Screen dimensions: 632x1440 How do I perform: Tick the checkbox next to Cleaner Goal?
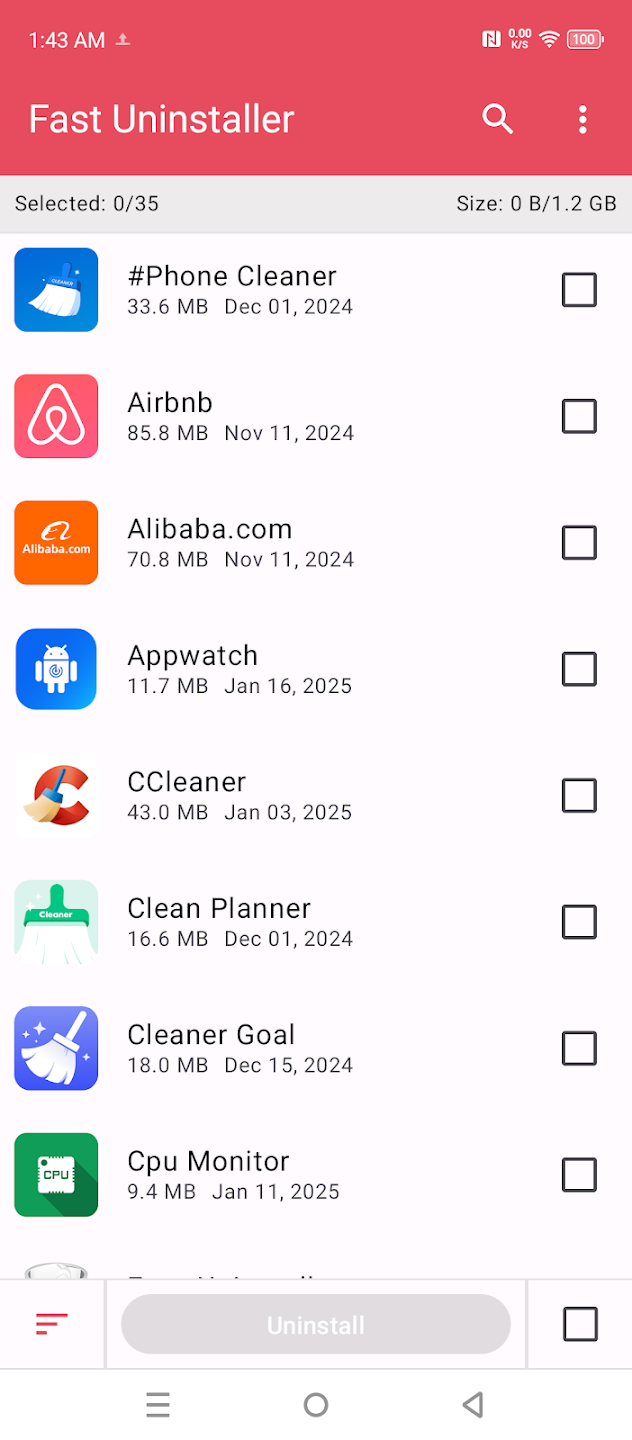579,1049
